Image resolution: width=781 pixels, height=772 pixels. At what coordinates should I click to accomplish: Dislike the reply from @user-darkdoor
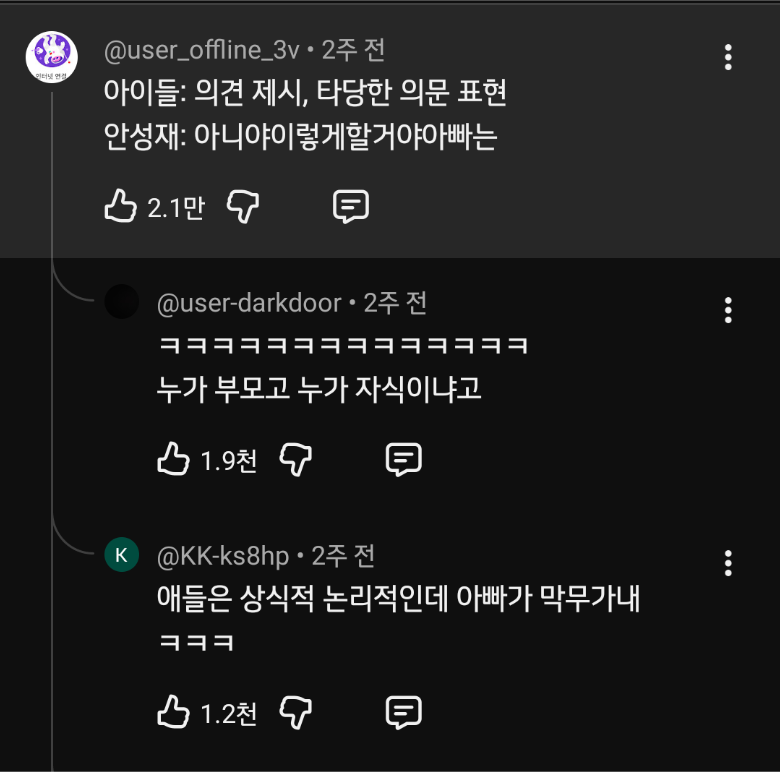pos(296,460)
